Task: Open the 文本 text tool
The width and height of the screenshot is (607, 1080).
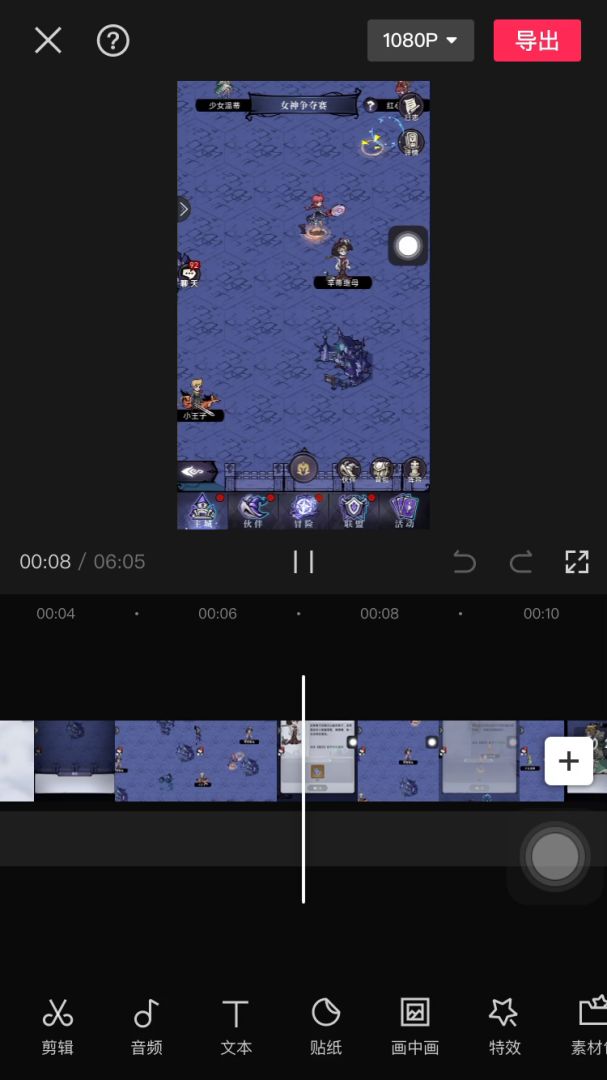Action: click(x=236, y=1026)
